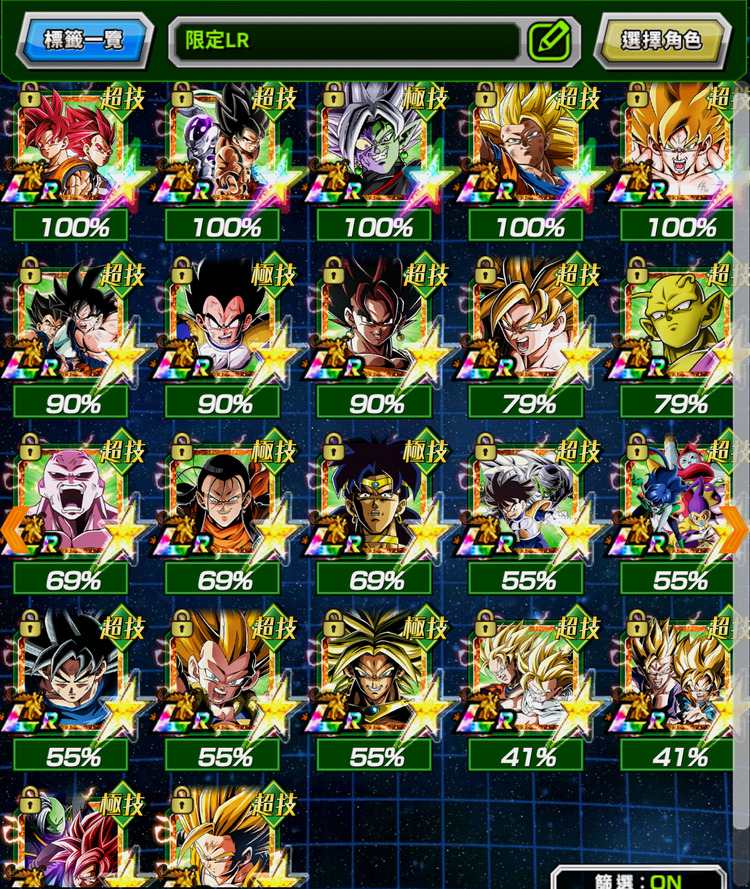
Task: Toggle the 篩選 ON filter
Action: [x=639, y=880]
